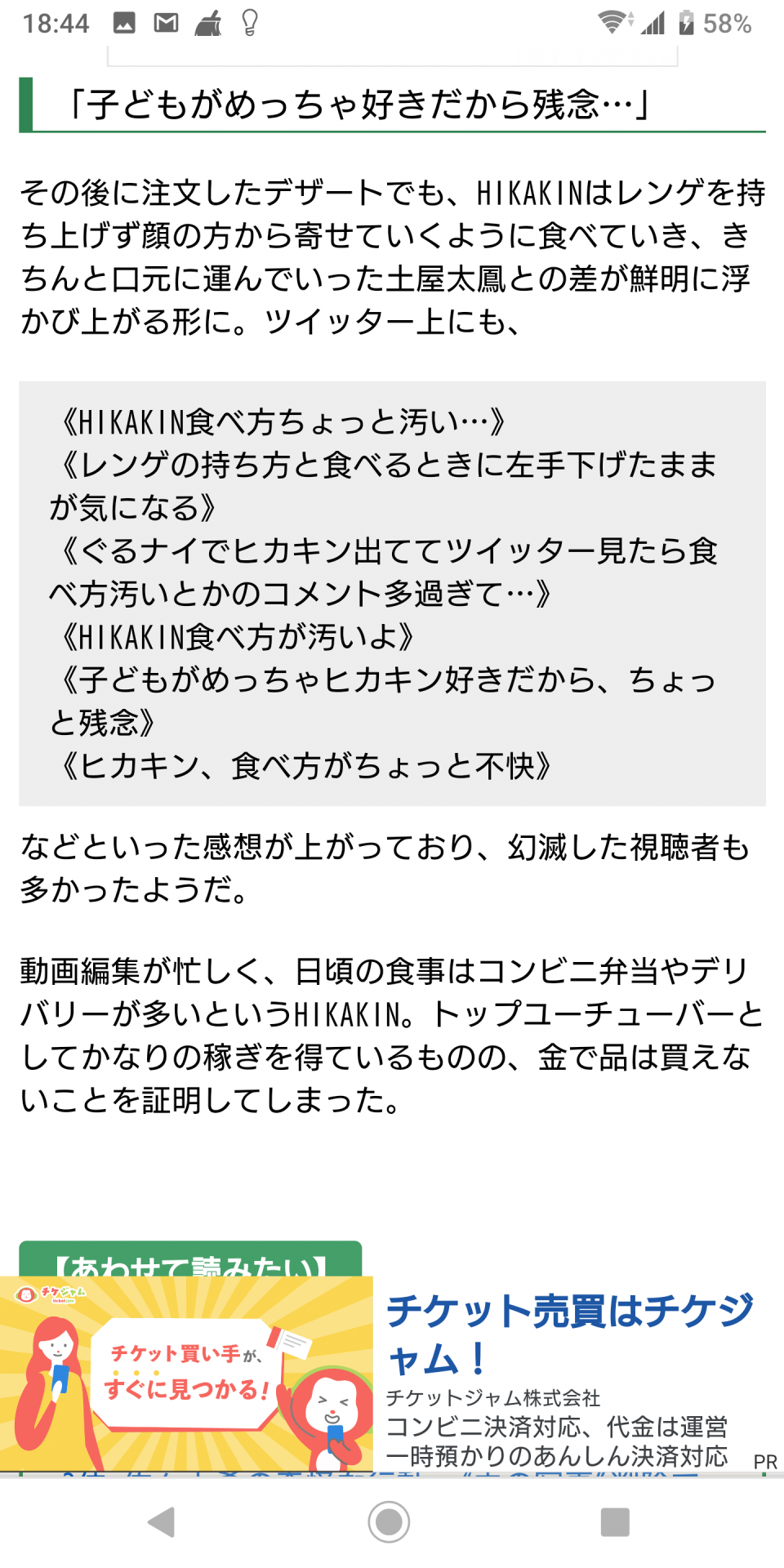Go to the home screen
Viewport: 784px width, 1568px height.
tap(389, 1522)
